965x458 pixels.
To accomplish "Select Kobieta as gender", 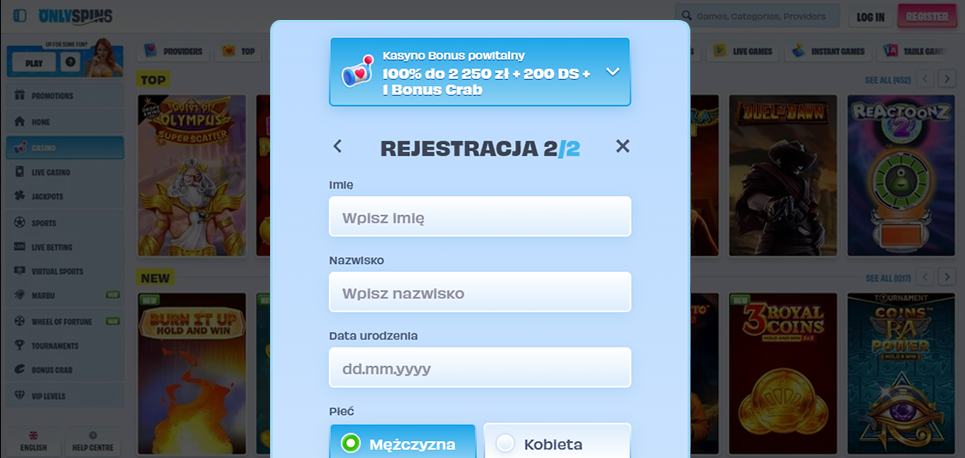I will (557, 443).
